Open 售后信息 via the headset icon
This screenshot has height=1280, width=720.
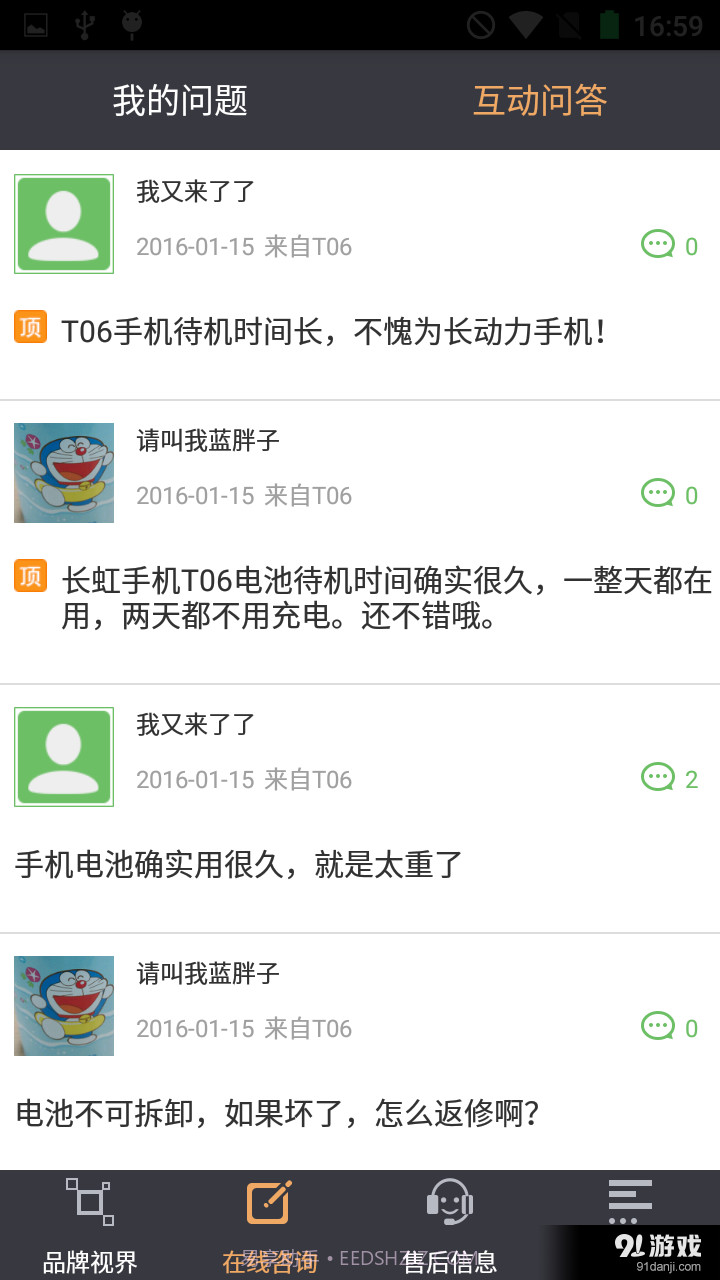(x=450, y=1200)
